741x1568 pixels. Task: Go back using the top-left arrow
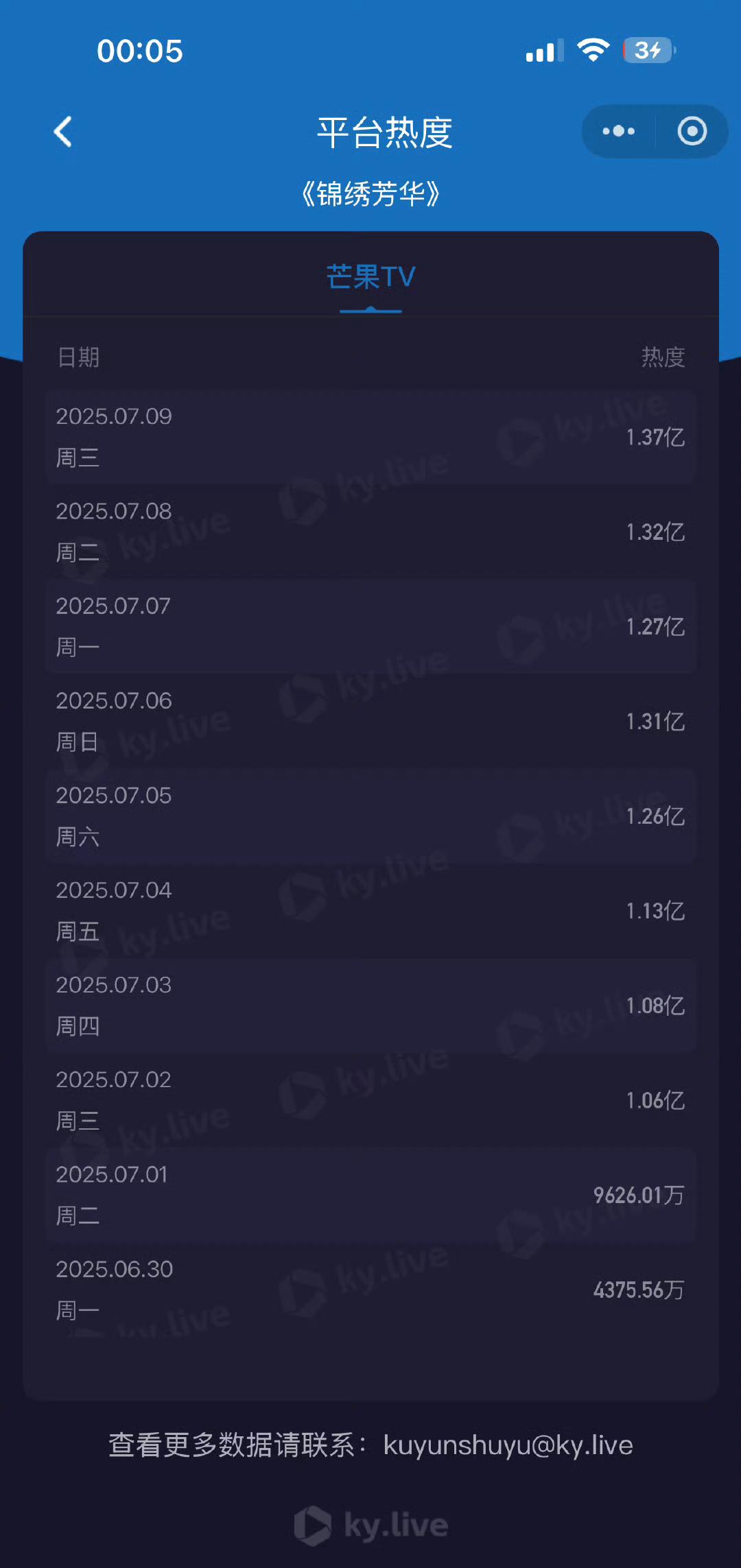(x=63, y=132)
